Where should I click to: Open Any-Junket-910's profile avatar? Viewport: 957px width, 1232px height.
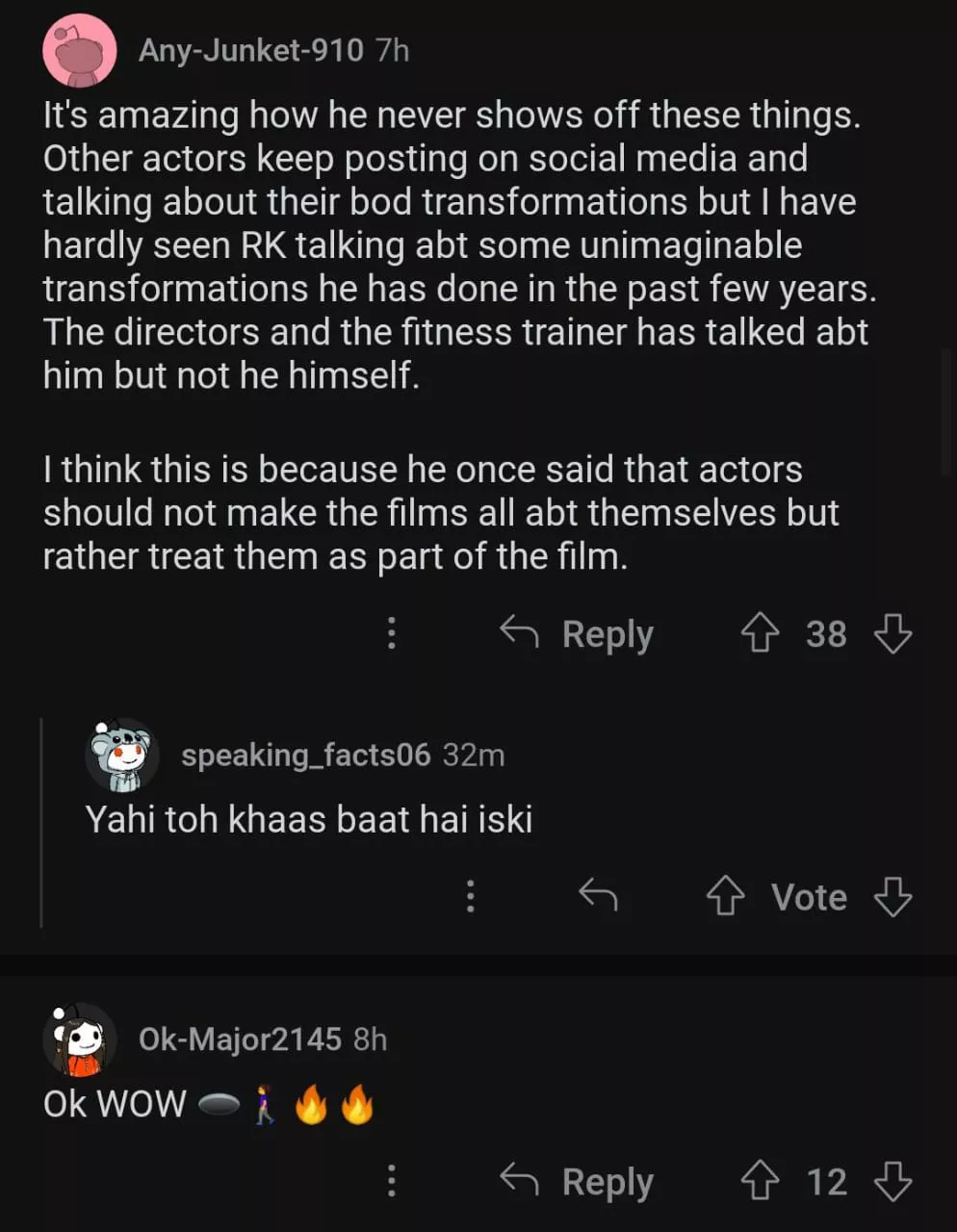79,51
